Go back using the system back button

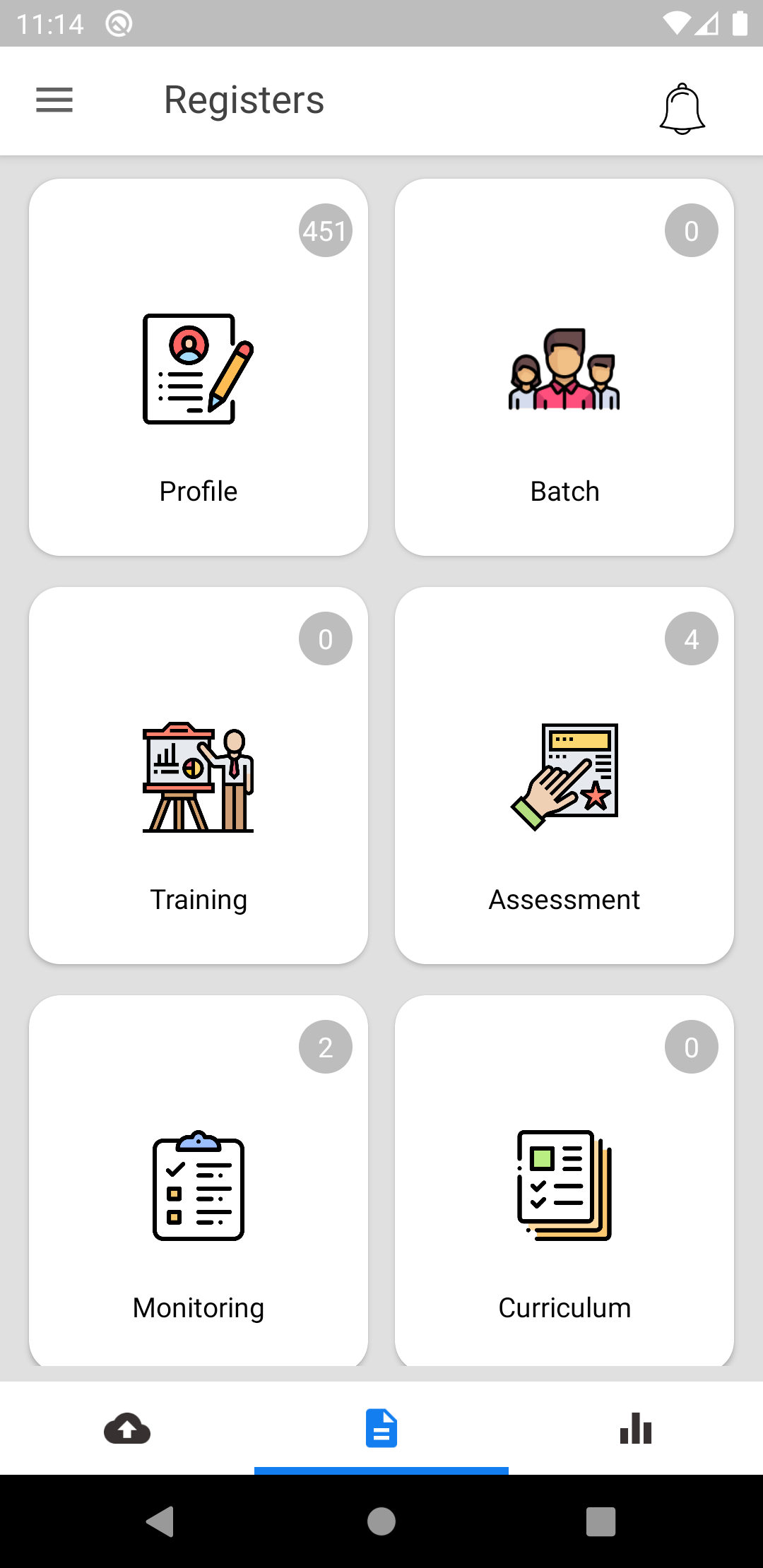point(160,1521)
